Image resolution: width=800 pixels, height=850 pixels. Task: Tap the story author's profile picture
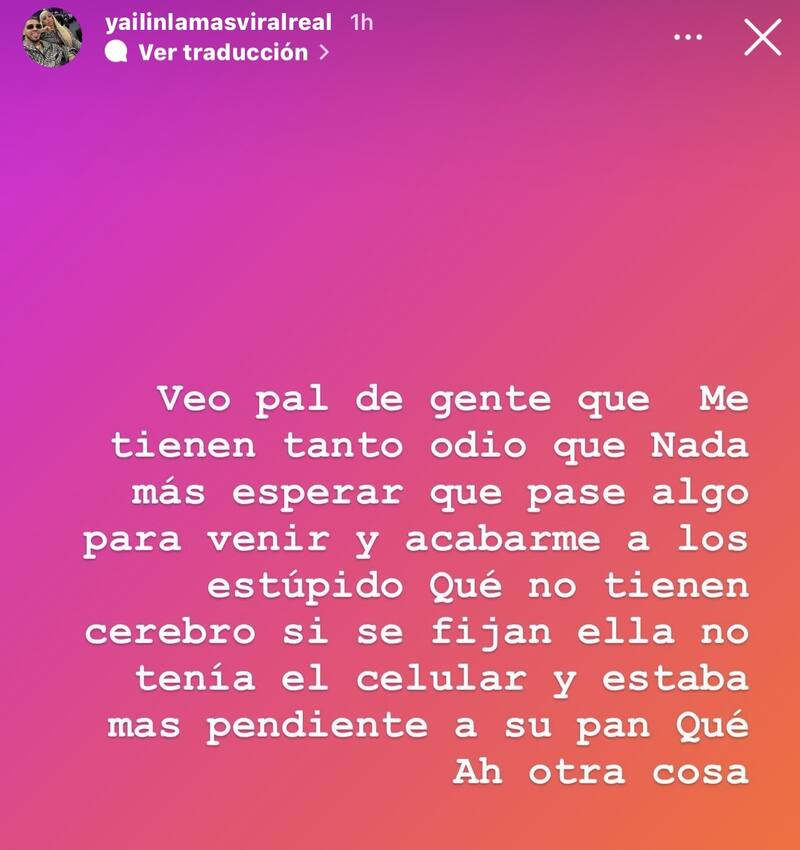[x=52, y=38]
